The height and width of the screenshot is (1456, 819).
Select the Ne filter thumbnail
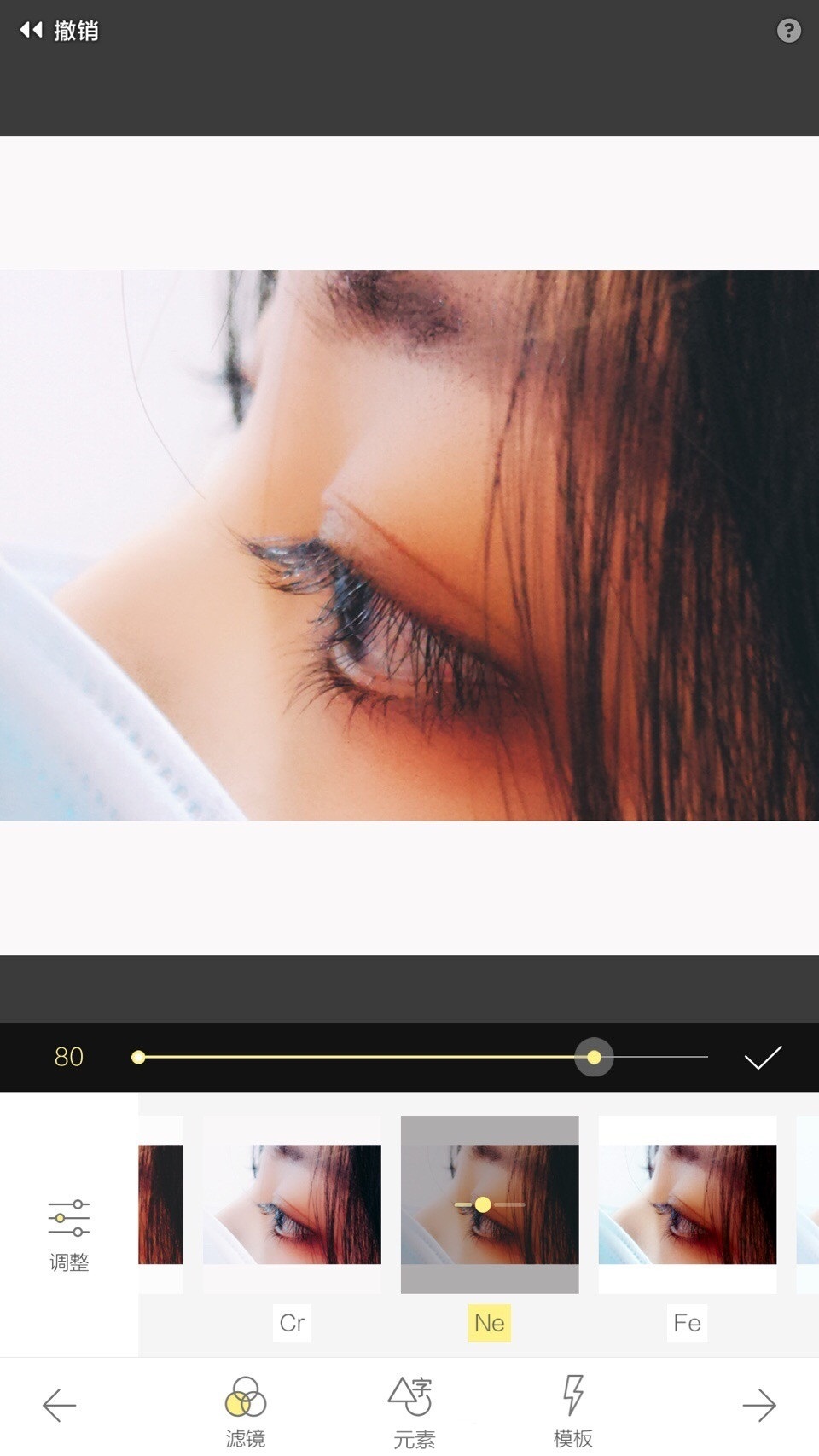click(x=490, y=1204)
